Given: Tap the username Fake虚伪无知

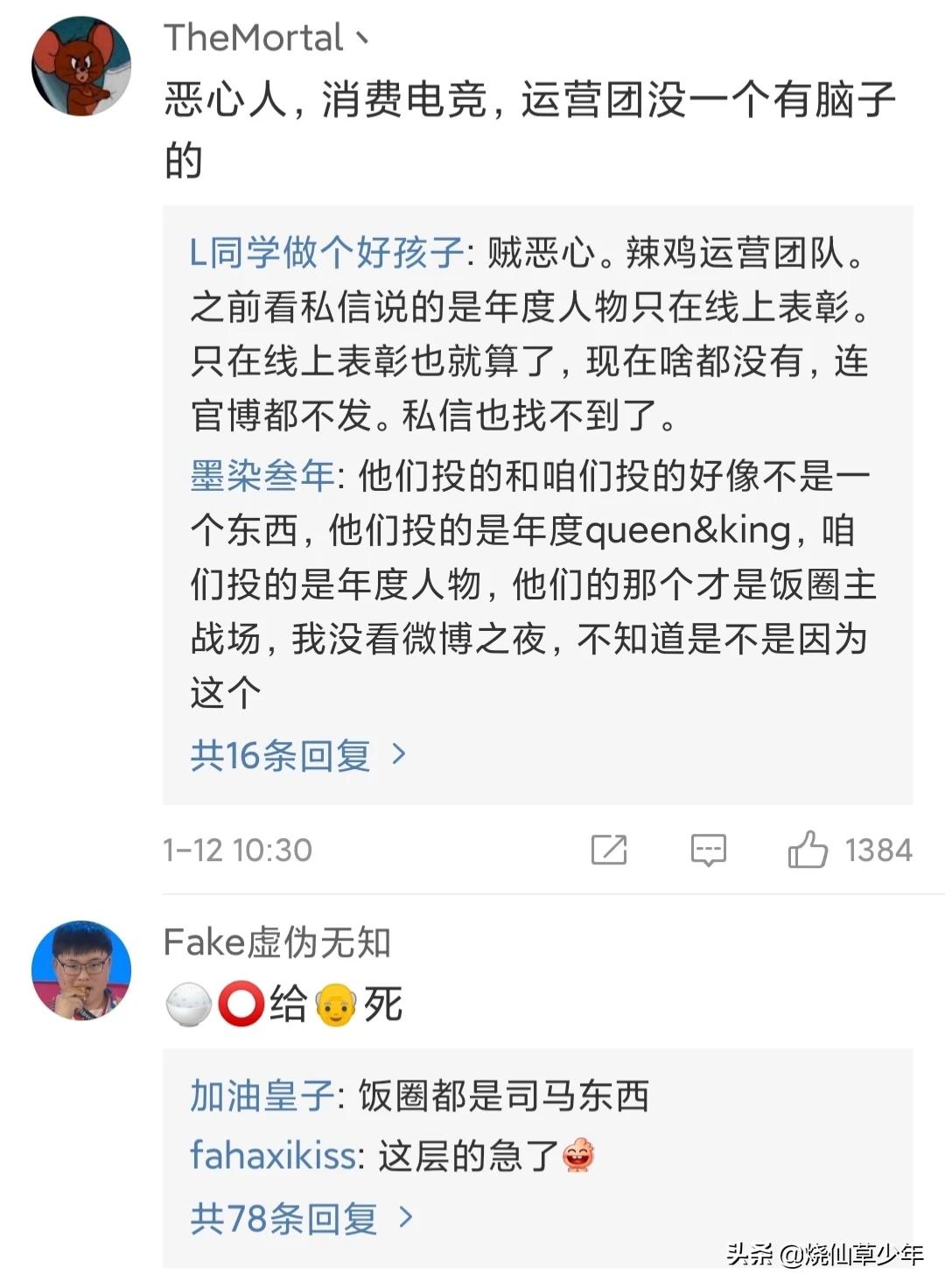Looking at the screenshot, I should pos(276,942).
